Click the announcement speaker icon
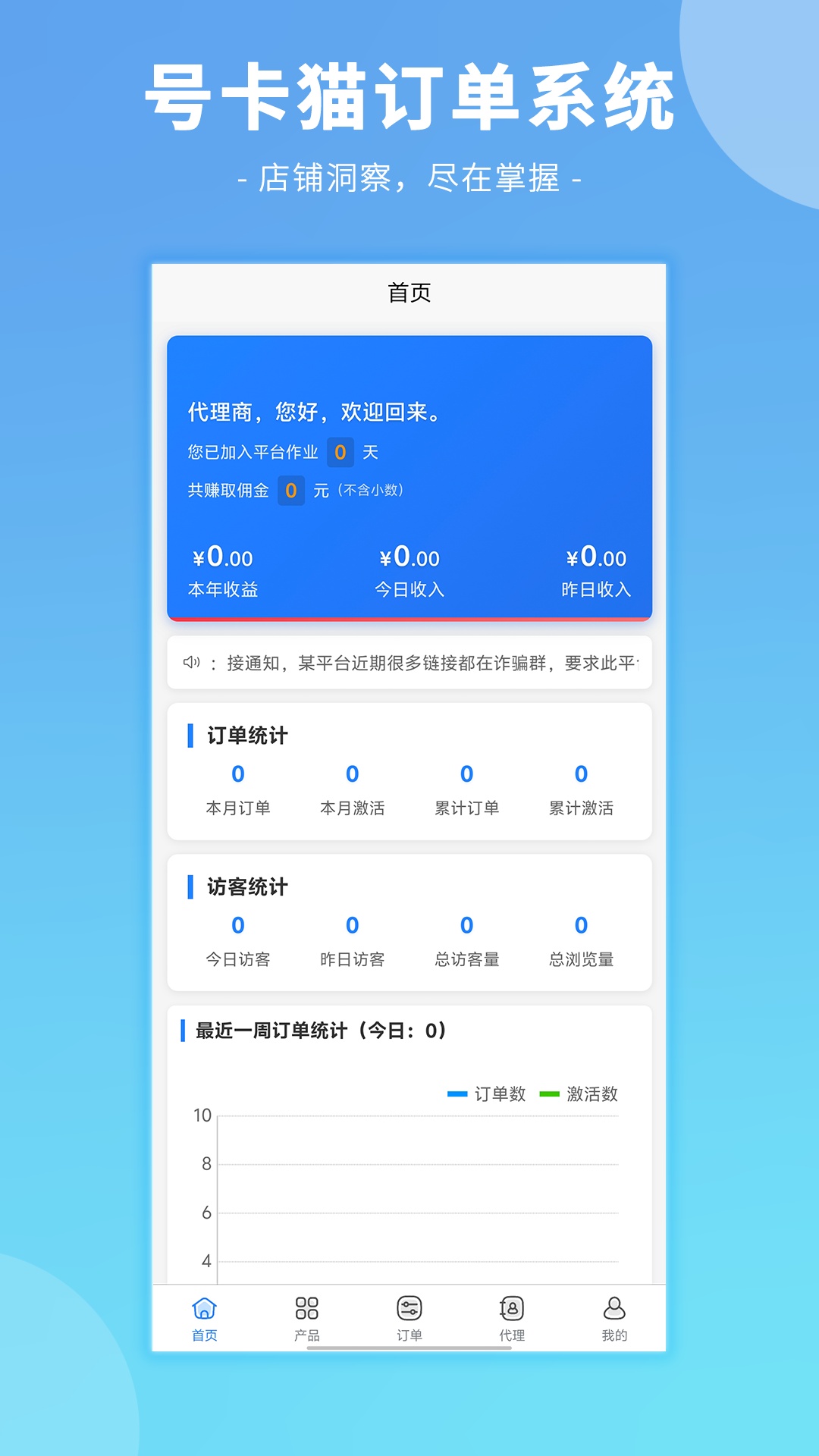Screen dimensions: 819x1456 click(x=192, y=662)
